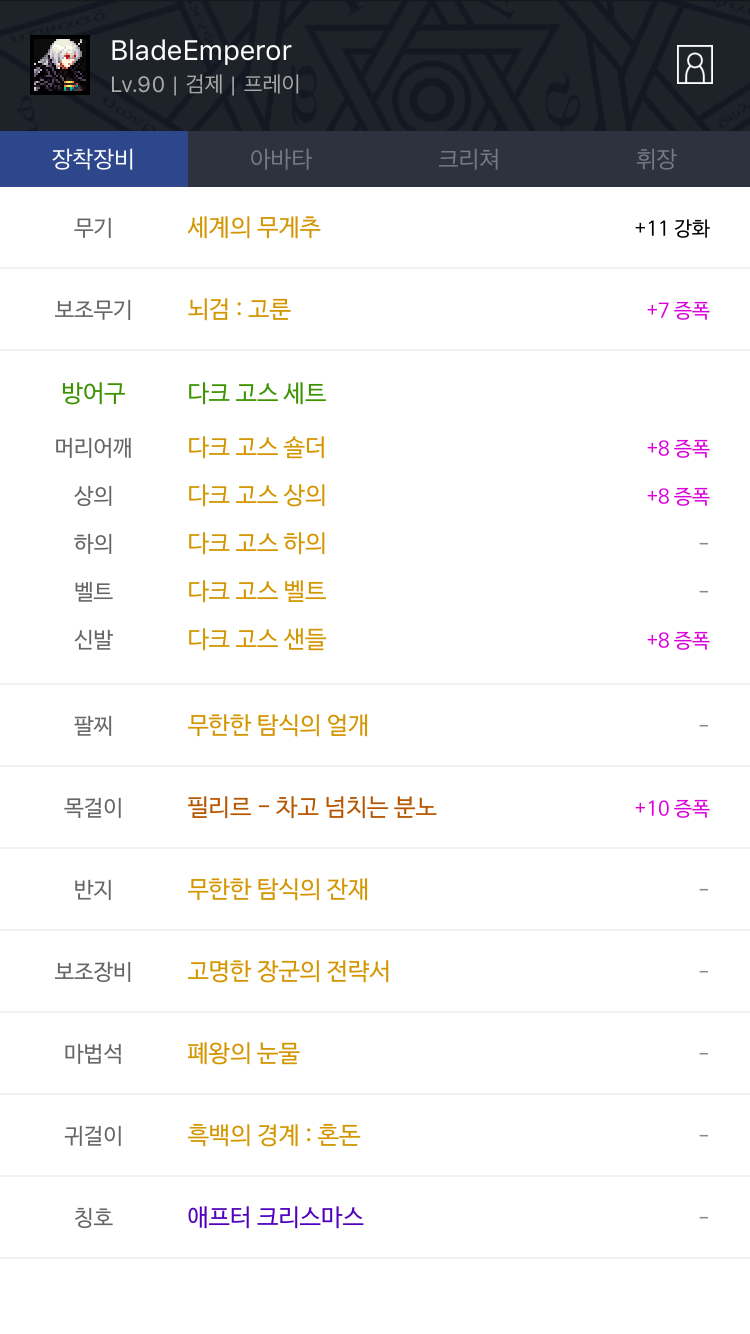
Task: View the 다크 고스 세트 armor set
Action: (257, 393)
